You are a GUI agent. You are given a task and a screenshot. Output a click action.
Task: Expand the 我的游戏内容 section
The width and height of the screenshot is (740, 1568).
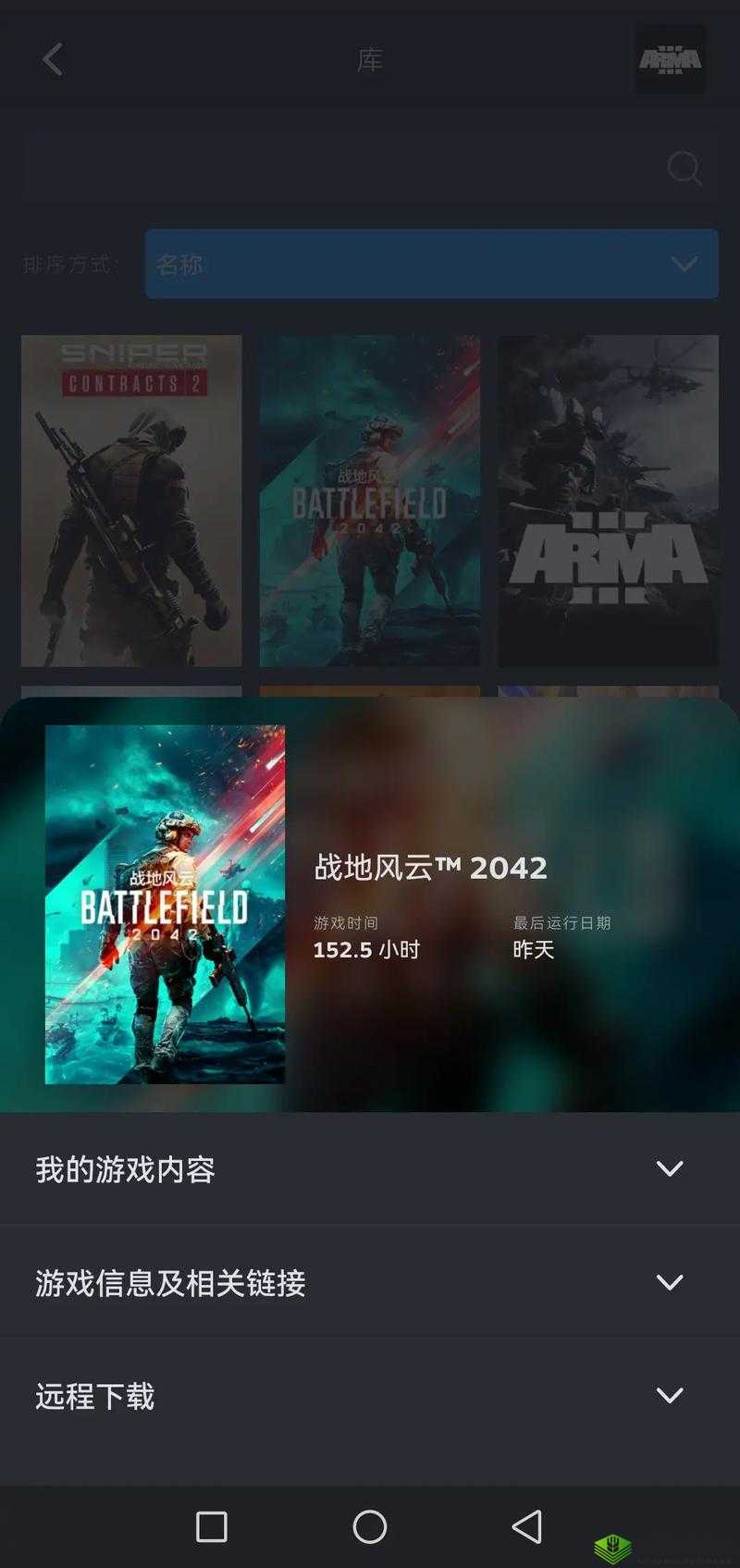click(370, 1169)
